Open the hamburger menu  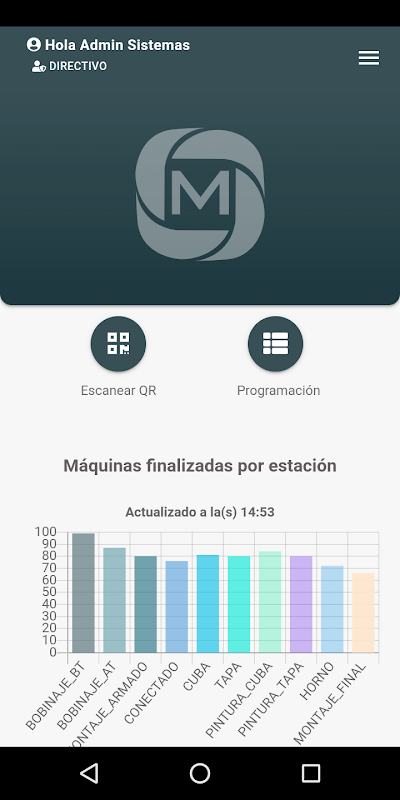[368, 58]
